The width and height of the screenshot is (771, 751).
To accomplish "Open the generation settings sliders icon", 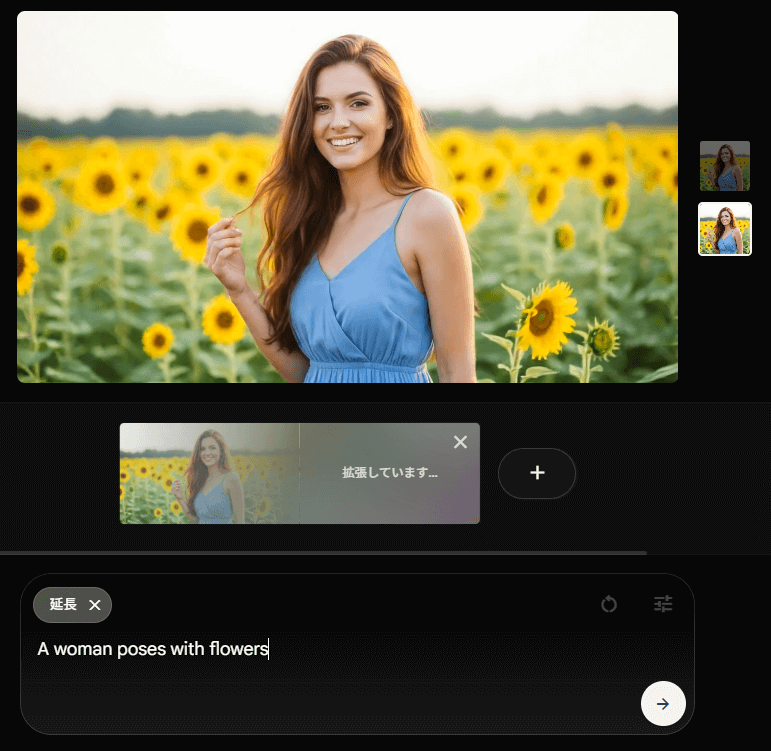I will pyautogui.click(x=663, y=604).
